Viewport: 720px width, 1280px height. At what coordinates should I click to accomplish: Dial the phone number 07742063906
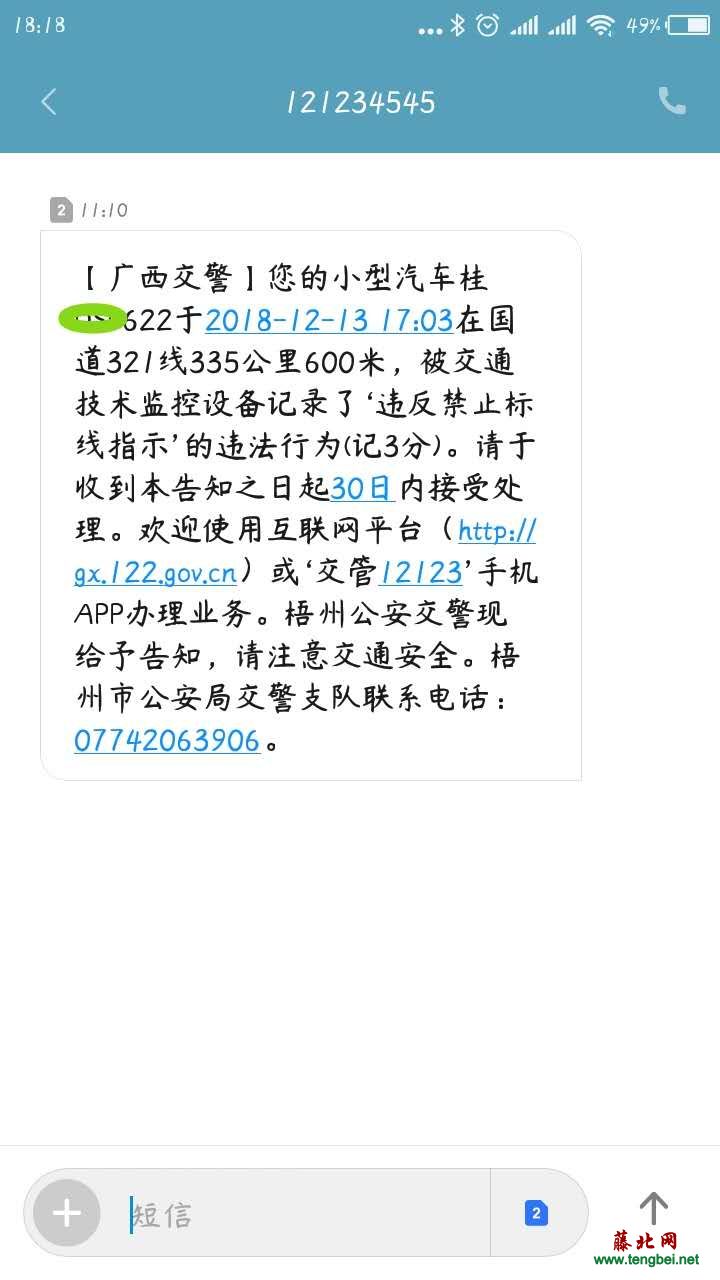tap(167, 741)
